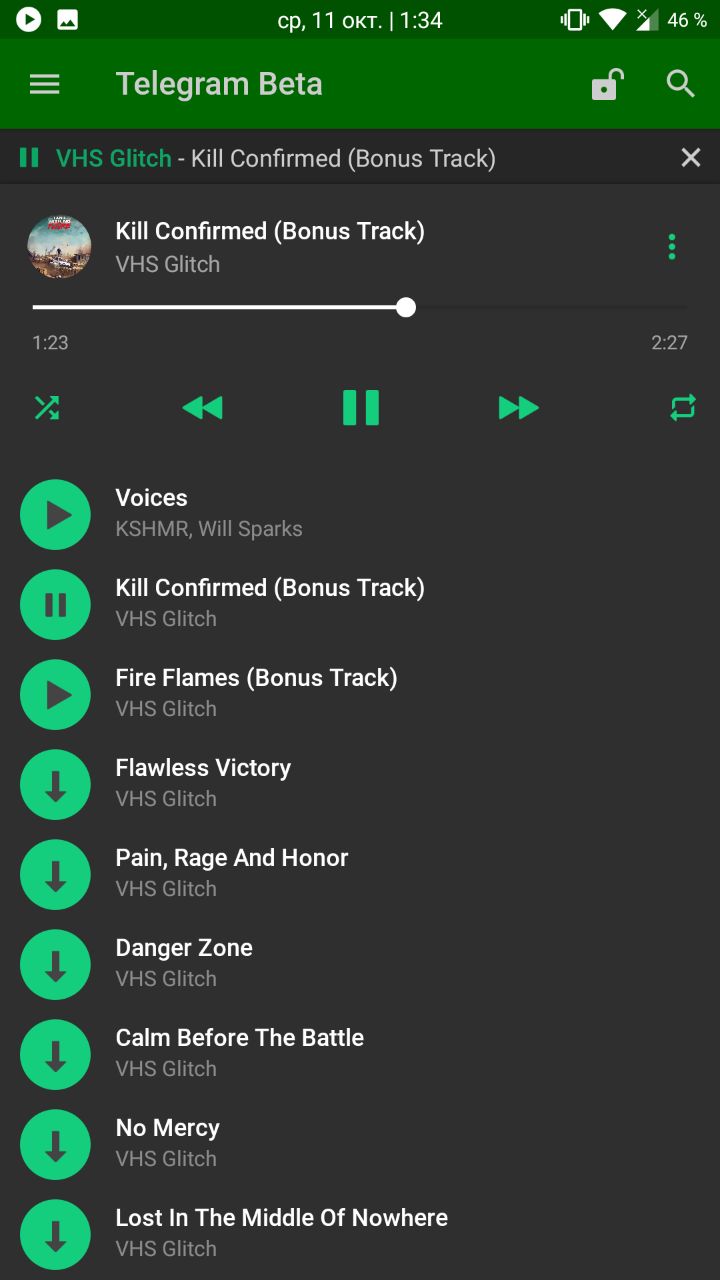
Task: Pause the current song with big button
Action: tap(360, 407)
